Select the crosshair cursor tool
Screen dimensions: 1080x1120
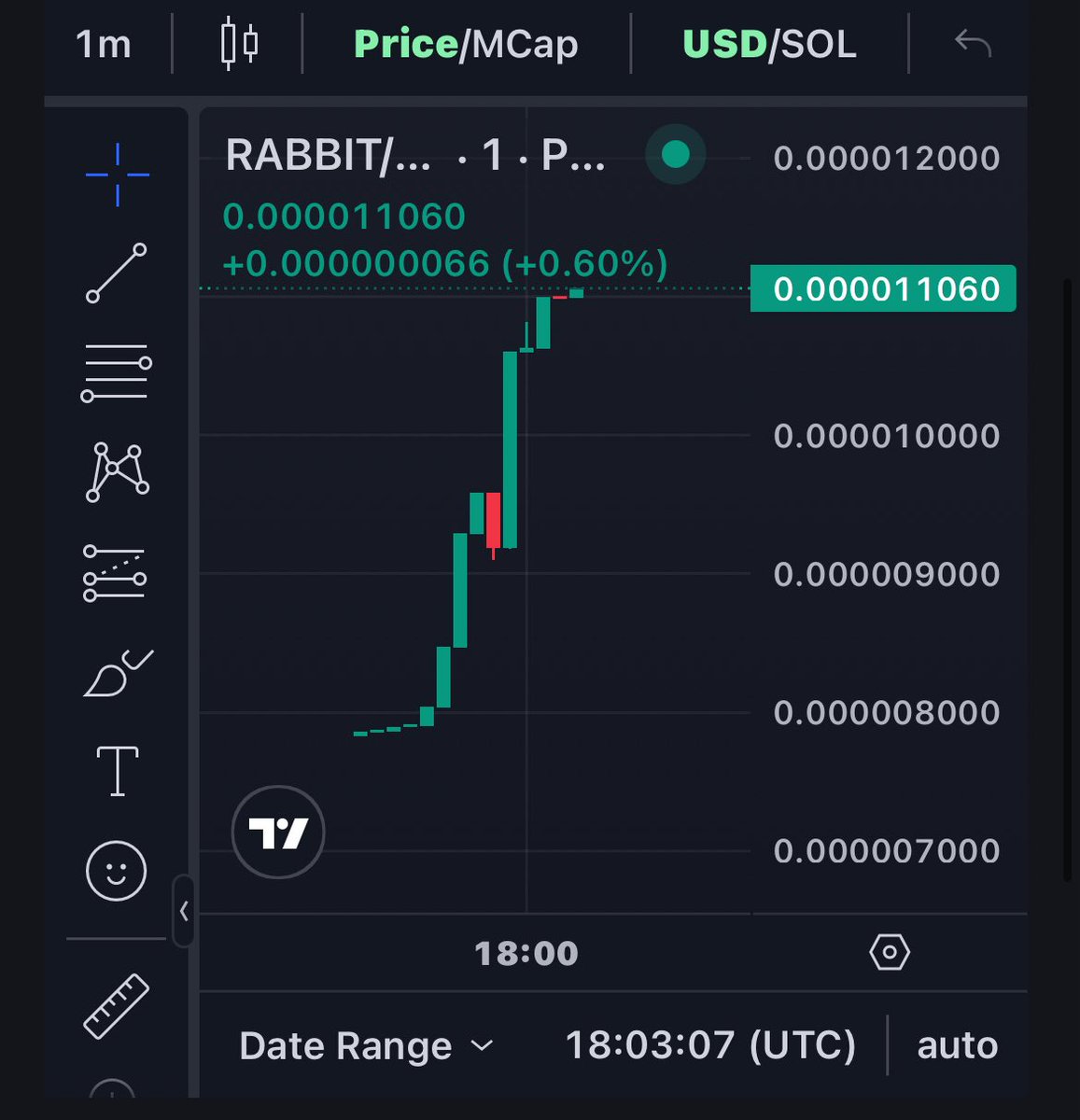pos(117,175)
